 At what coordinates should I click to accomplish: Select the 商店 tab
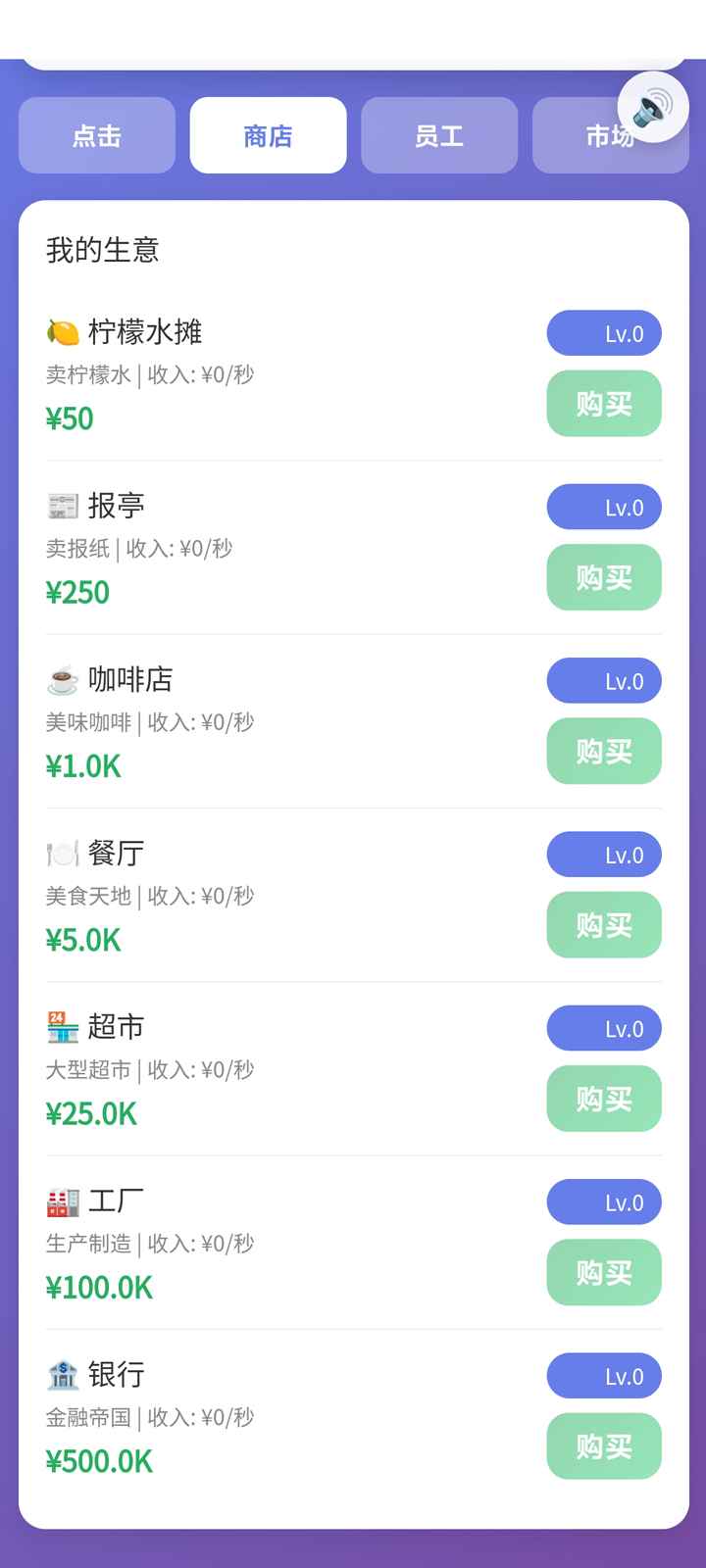click(268, 135)
